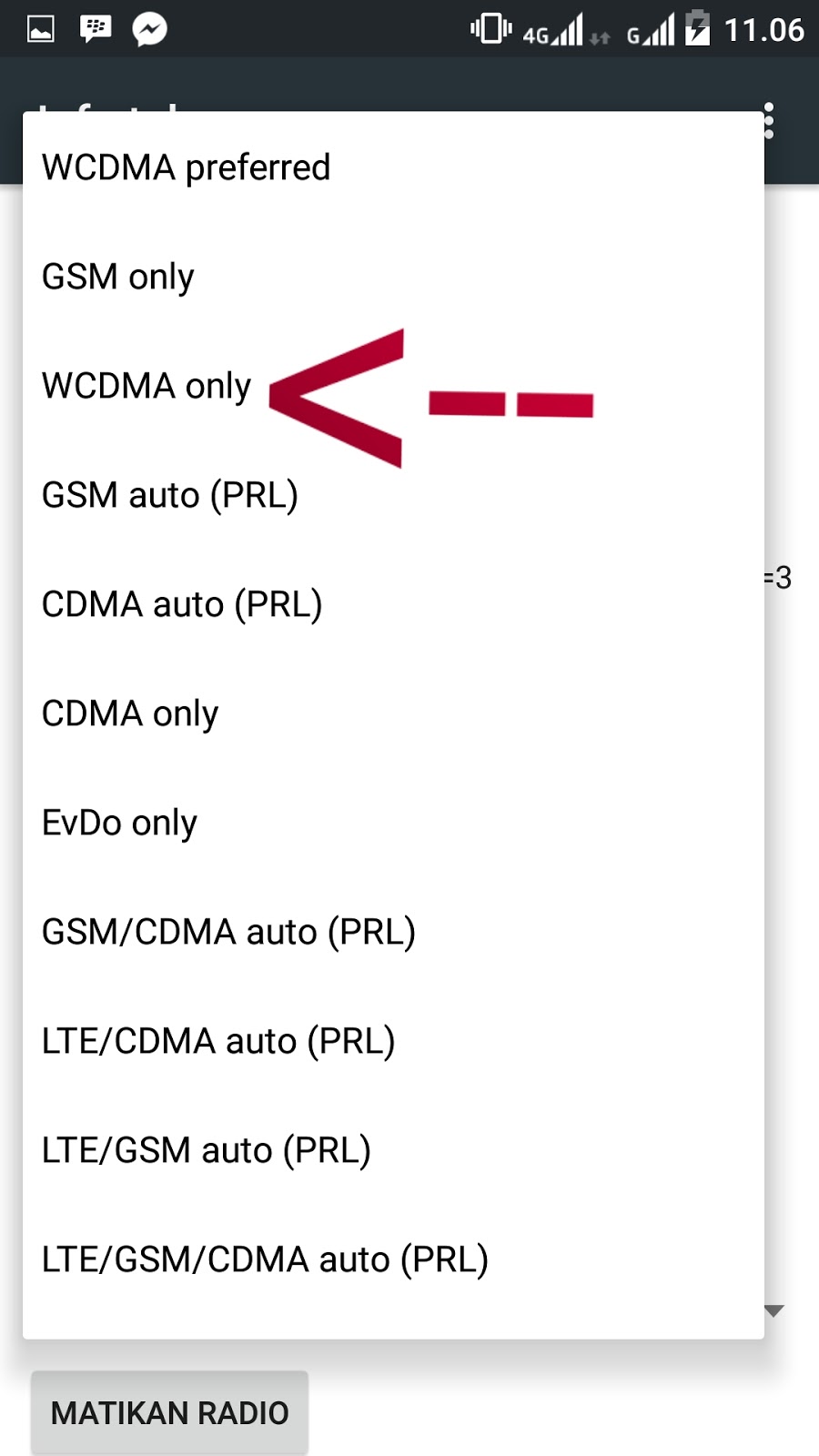This screenshot has height=1456, width=819.
Task: Select GSM auto (PRL)
Action: pos(393,495)
